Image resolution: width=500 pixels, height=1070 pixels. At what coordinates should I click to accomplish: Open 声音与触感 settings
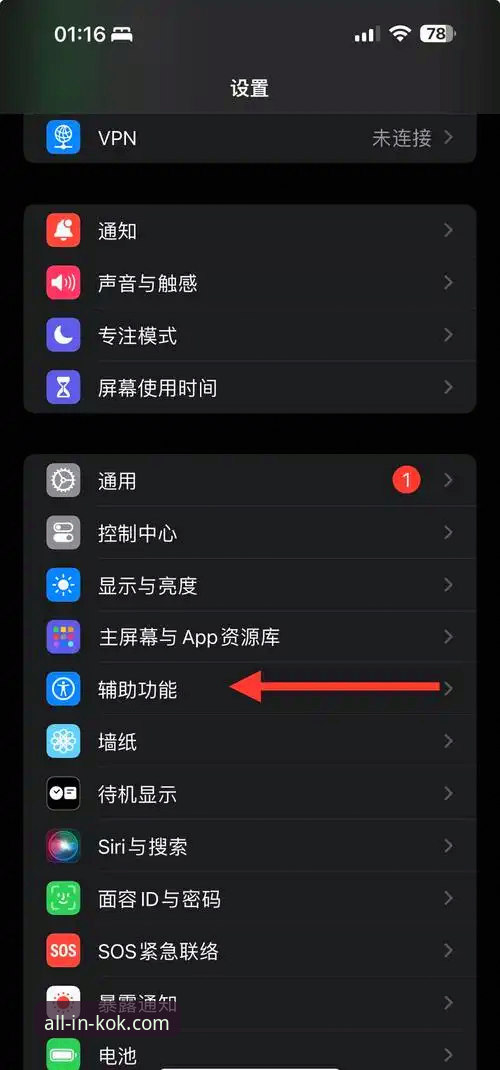point(250,283)
